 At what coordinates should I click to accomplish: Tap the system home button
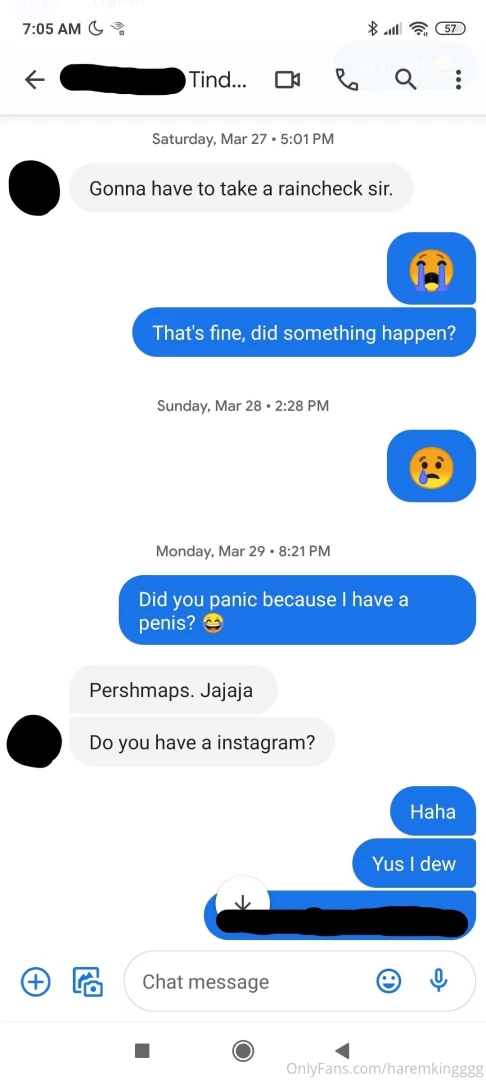(243, 1050)
